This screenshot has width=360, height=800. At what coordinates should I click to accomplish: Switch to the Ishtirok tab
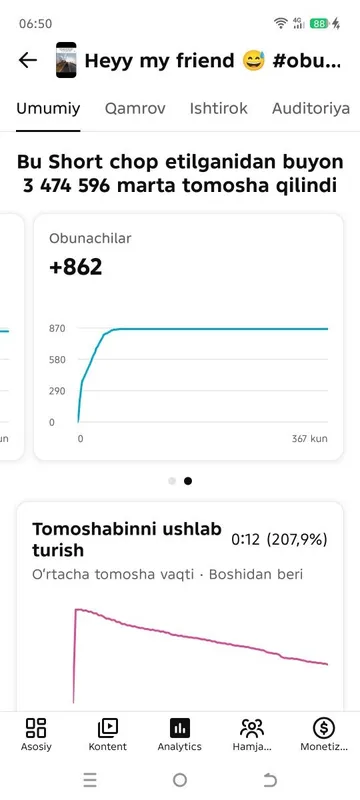pyautogui.click(x=218, y=109)
